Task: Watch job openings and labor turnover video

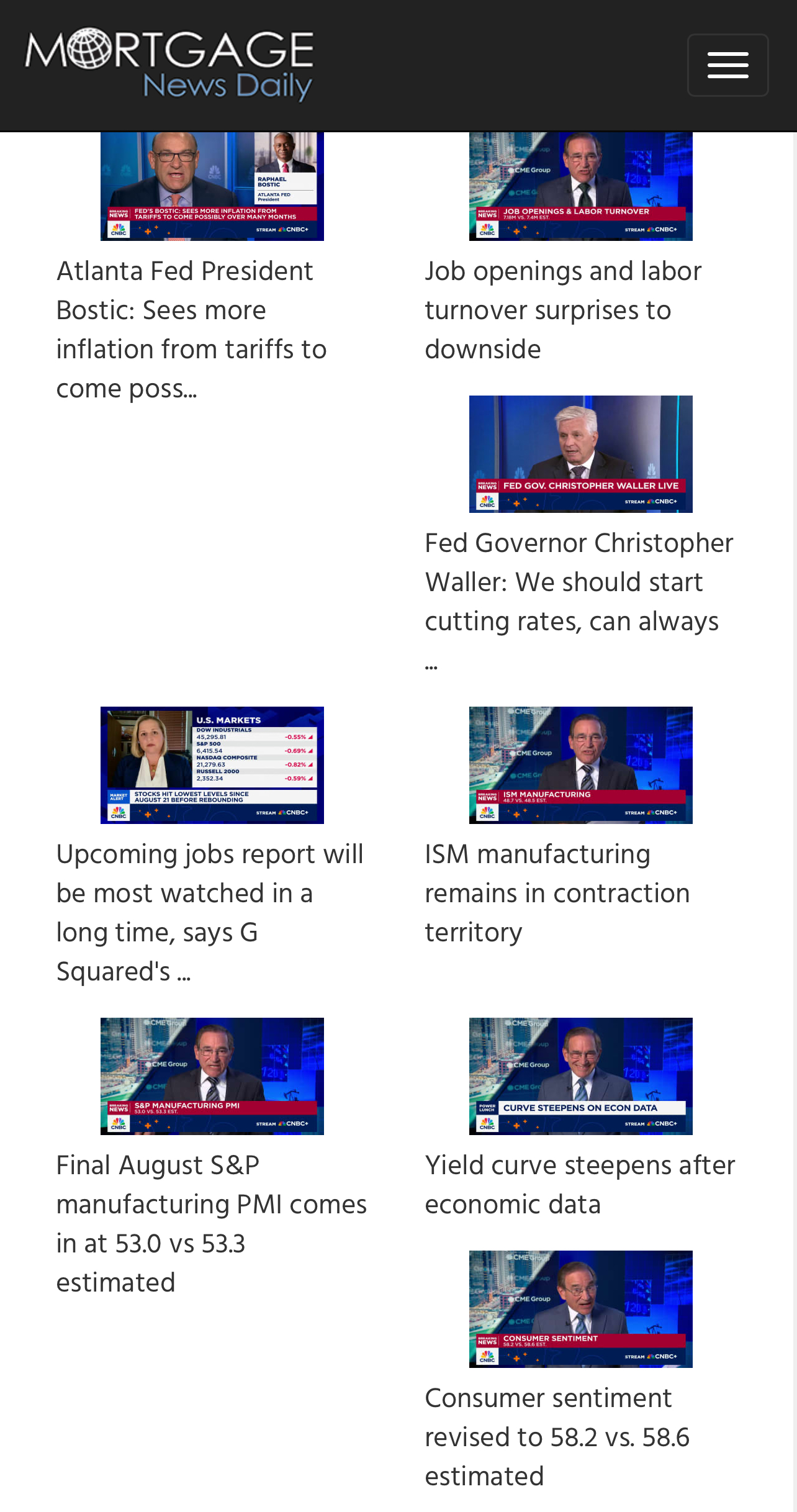Action: [580, 186]
